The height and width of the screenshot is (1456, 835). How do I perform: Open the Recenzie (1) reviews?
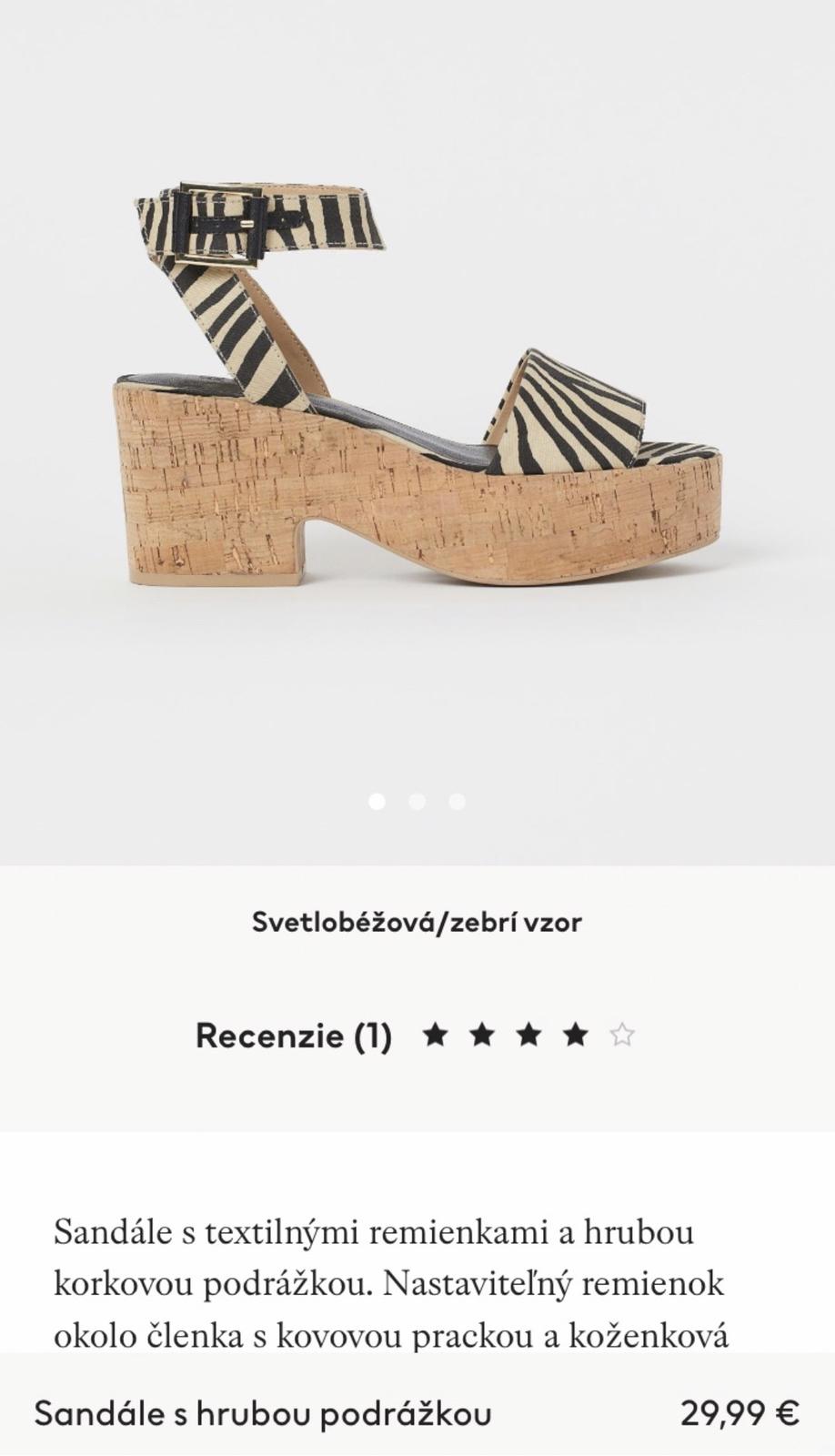(x=294, y=1036)
